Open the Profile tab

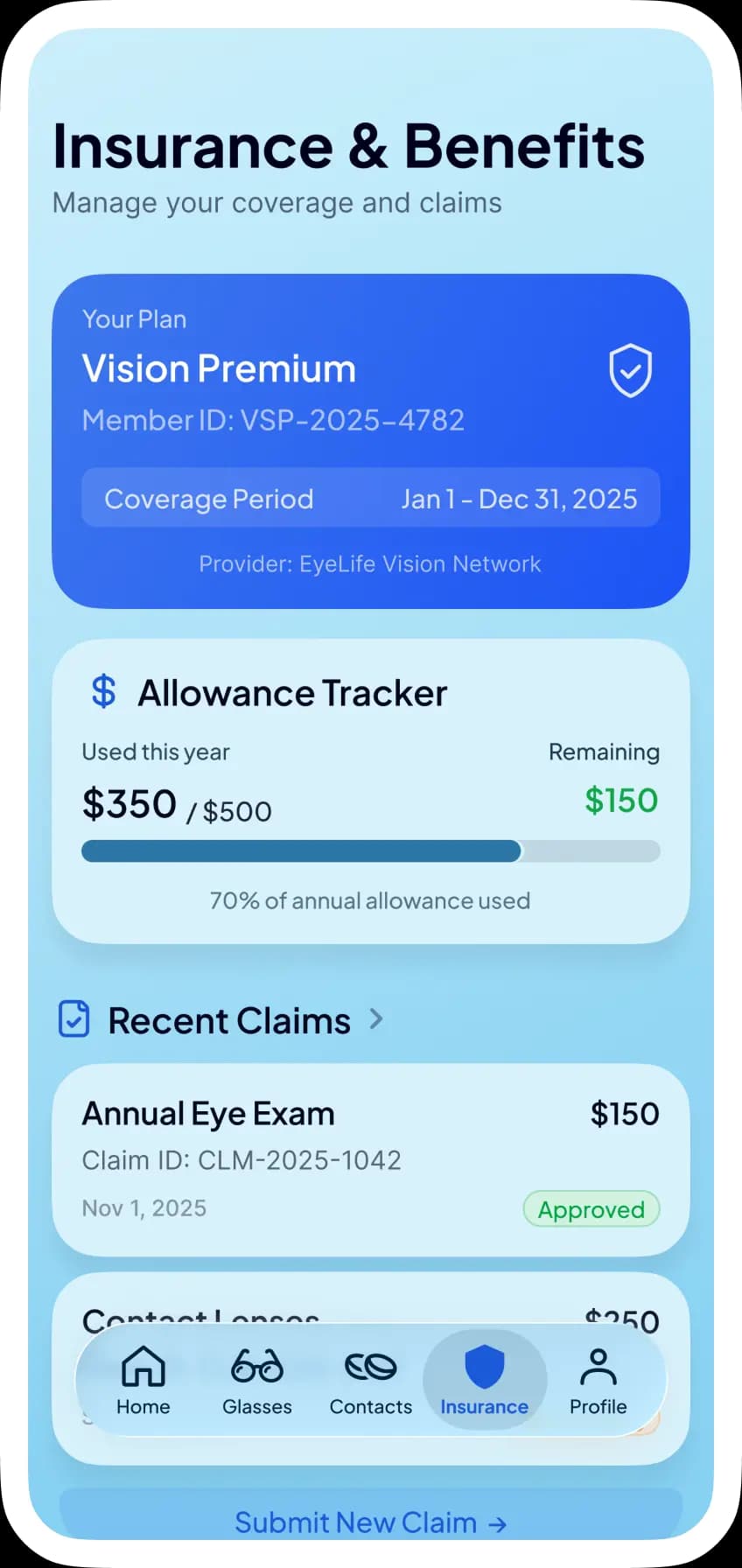[598, 1380]
